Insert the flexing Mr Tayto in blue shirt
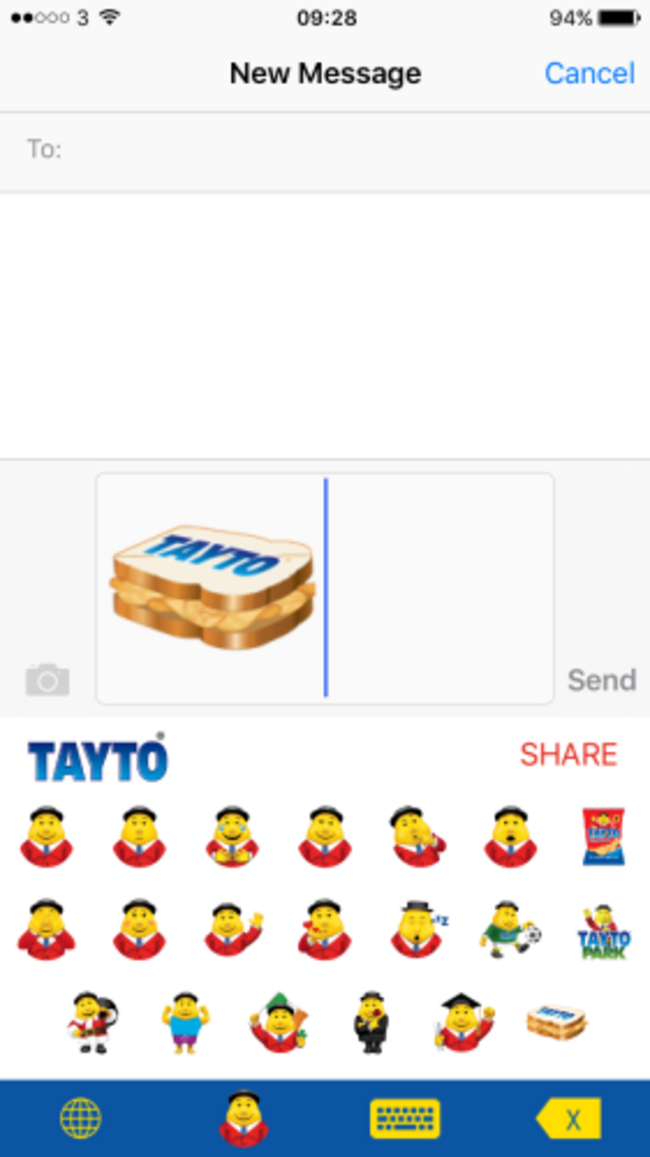 (184, 1021)
